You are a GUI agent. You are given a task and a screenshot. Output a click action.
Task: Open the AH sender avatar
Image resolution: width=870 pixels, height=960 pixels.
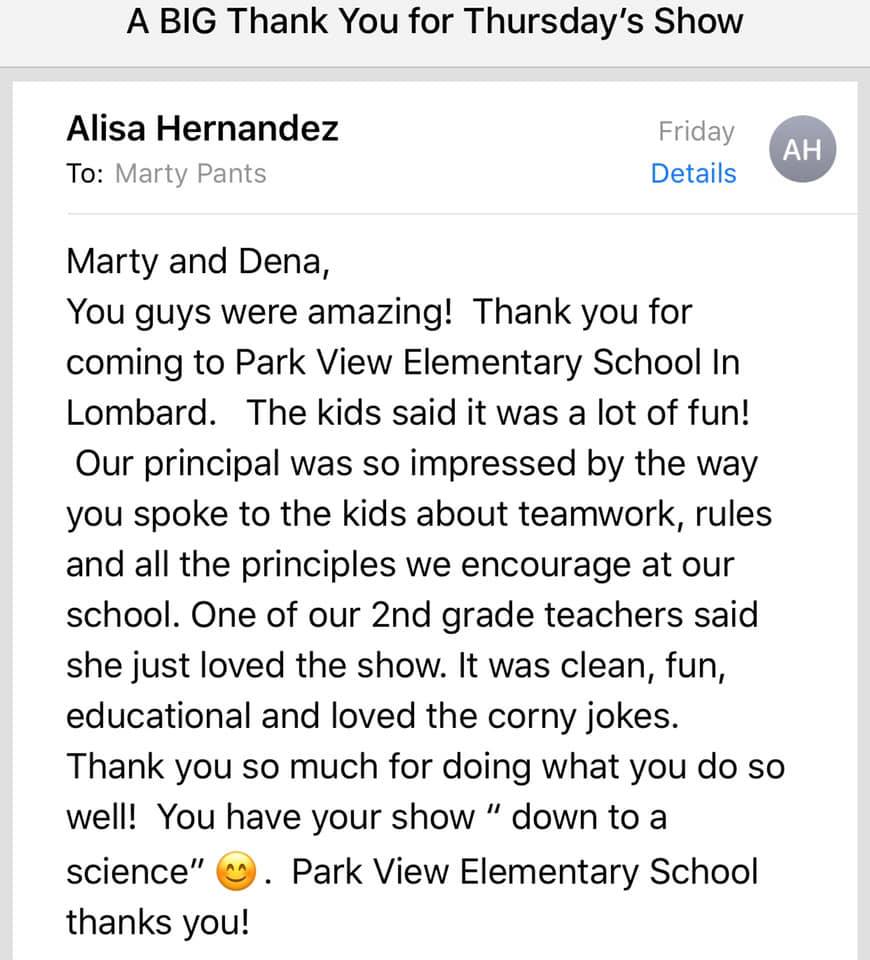click(801, 151)
